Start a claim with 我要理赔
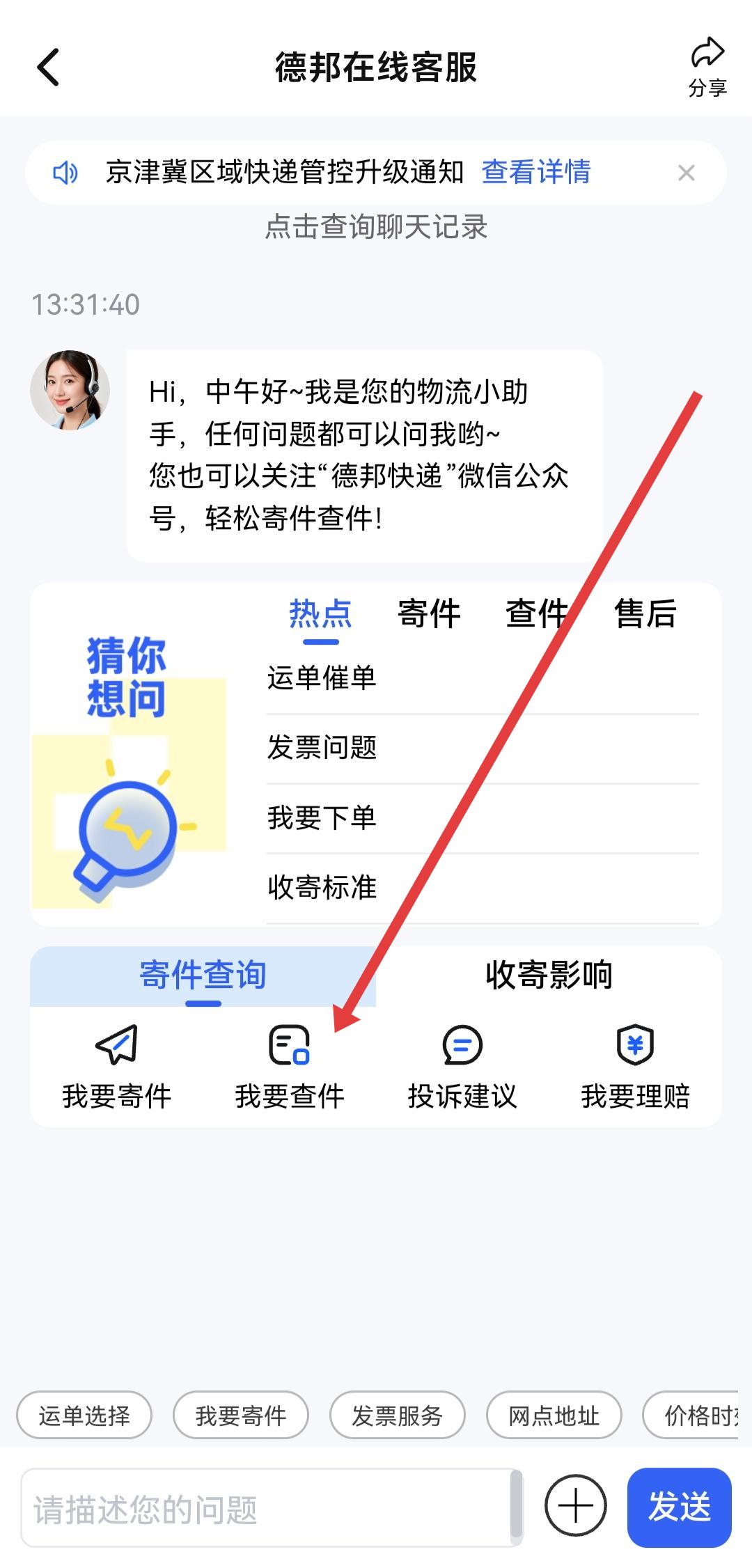Screen dimensions: 752x1568 point(635,1067)
